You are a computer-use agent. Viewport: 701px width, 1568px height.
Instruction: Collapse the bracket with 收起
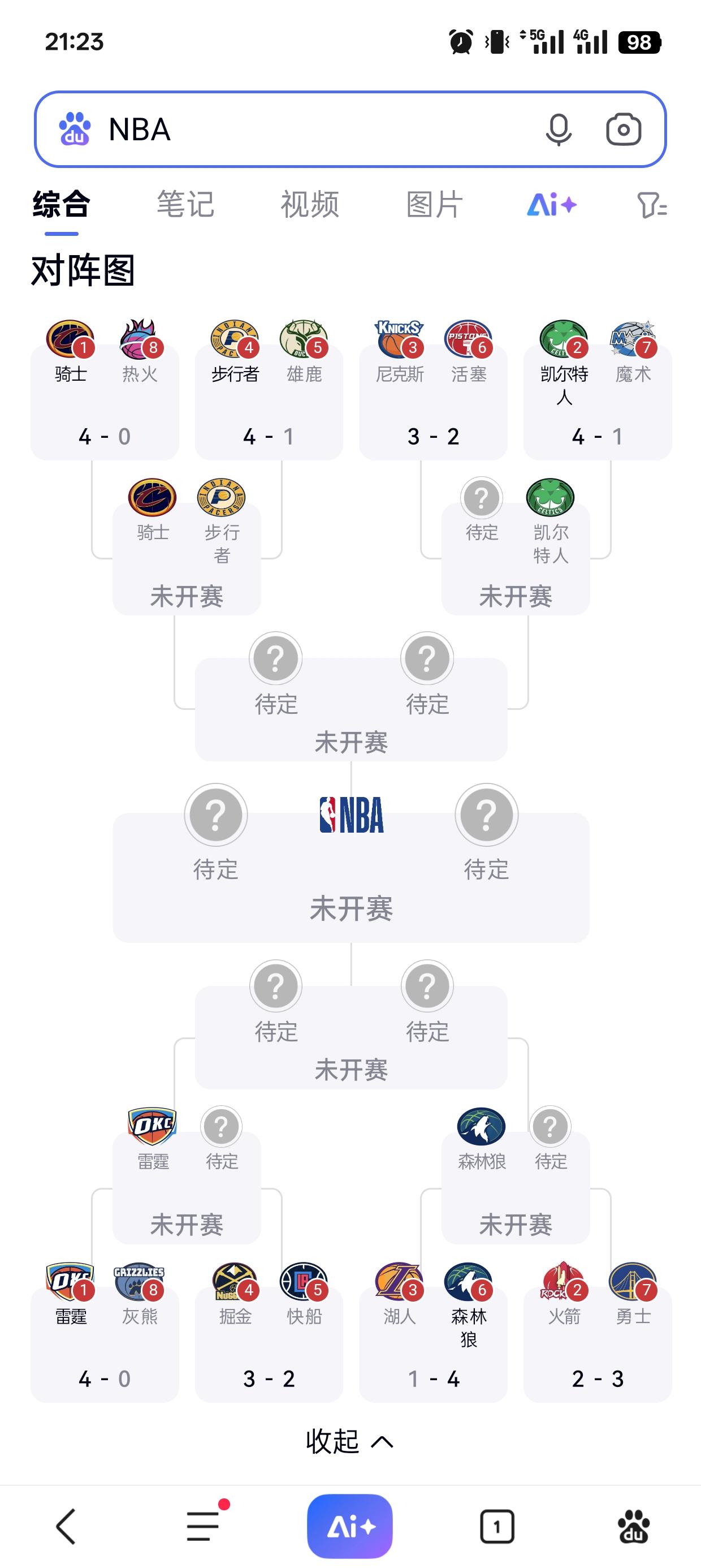pyautogui.click(x=350, y=1441)
